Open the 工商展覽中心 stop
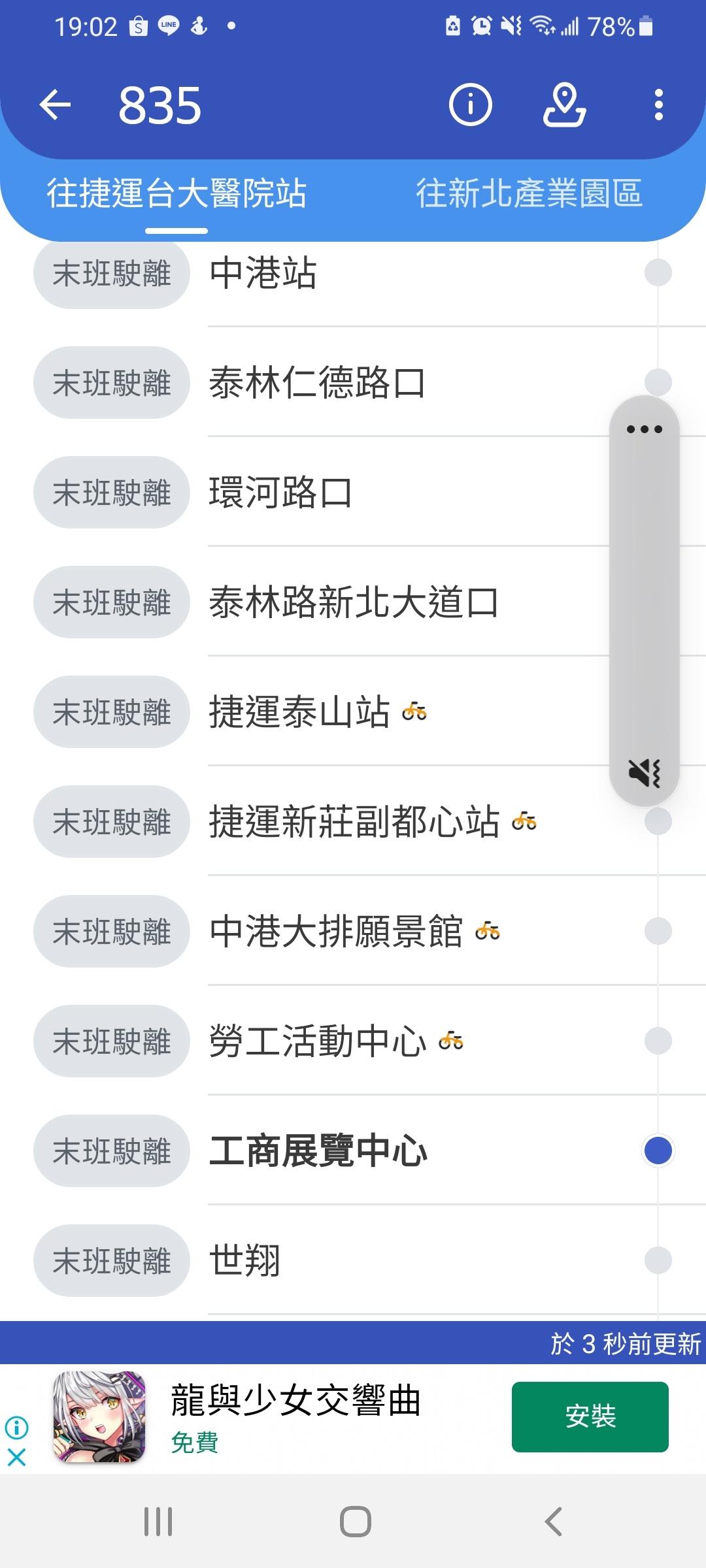Viewport: 706px width, 1568px height. [x=353, y=1151]
